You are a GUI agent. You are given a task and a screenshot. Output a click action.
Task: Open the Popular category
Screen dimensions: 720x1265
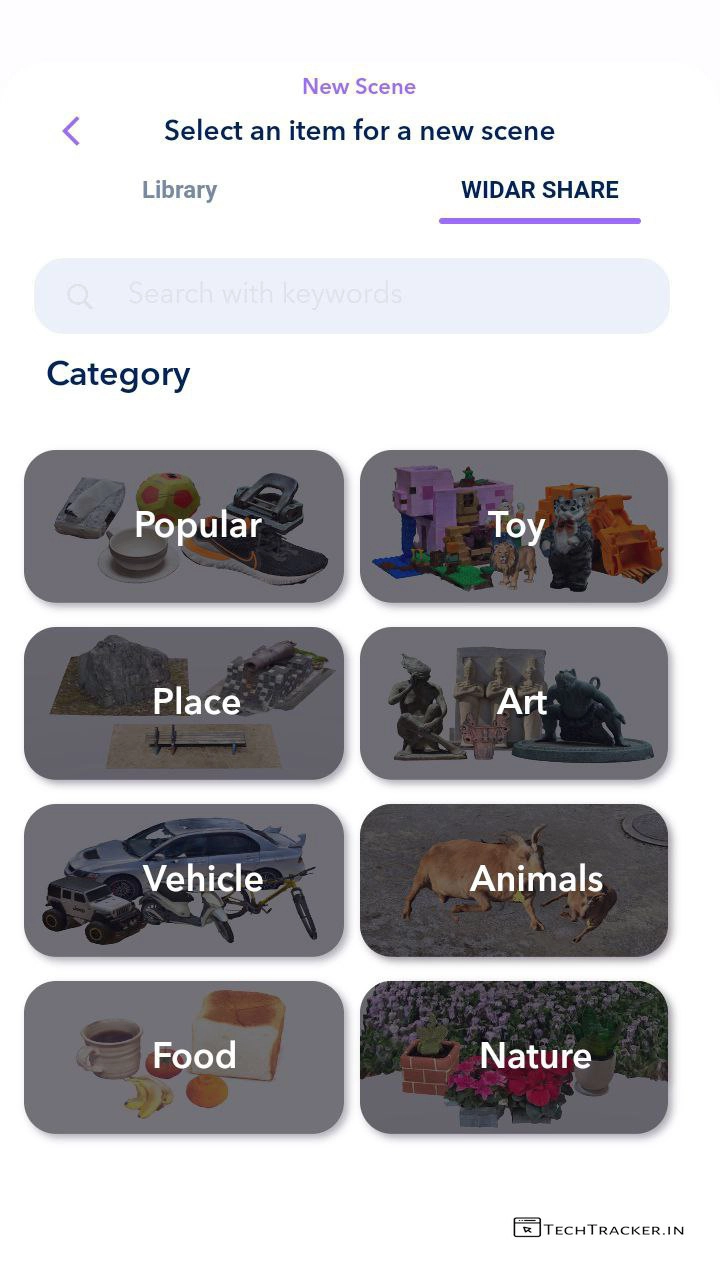click(x=184, y=526)
